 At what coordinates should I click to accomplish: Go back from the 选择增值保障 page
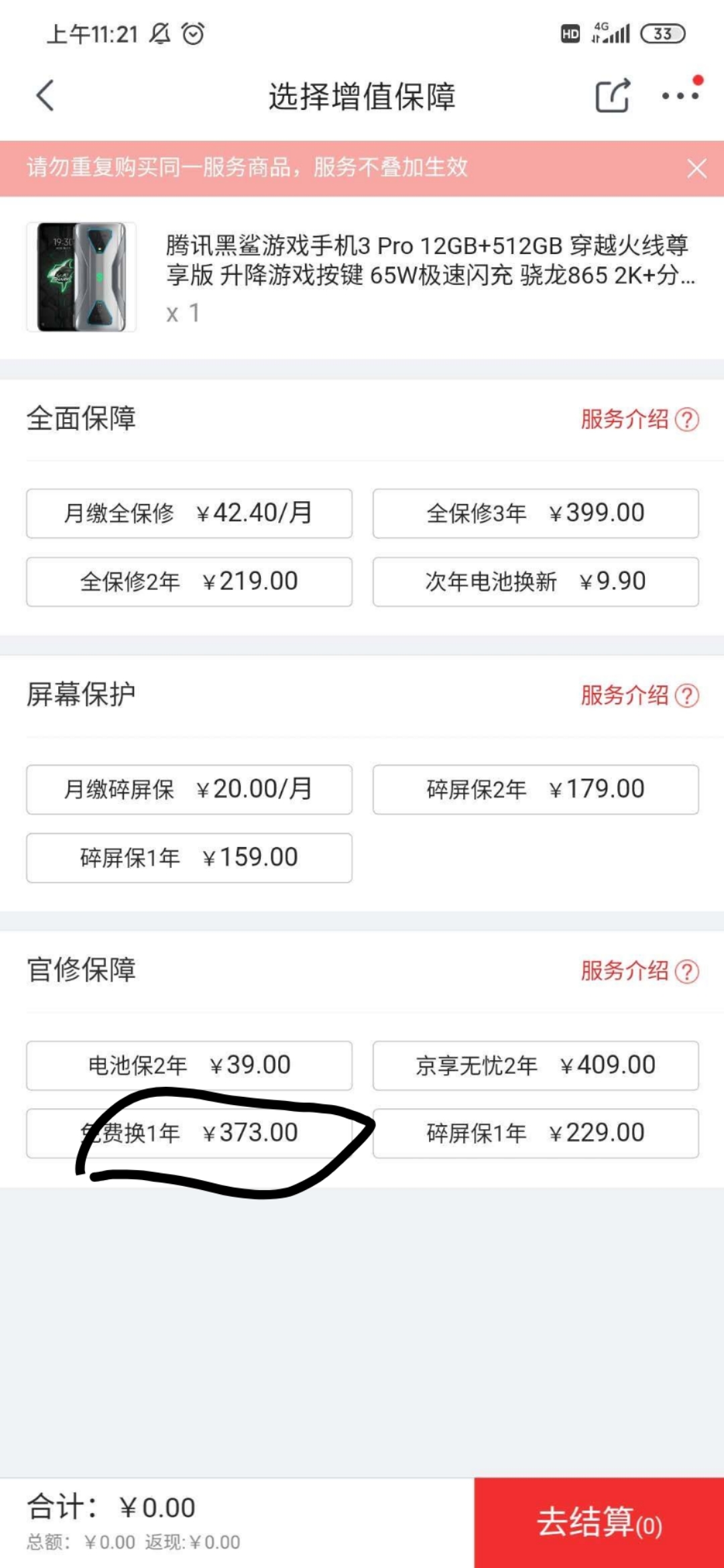45,96
